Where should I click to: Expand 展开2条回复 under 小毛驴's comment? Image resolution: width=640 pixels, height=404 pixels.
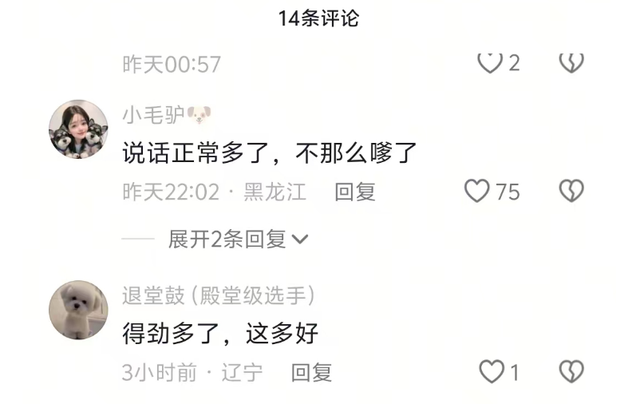coord(238,239)
